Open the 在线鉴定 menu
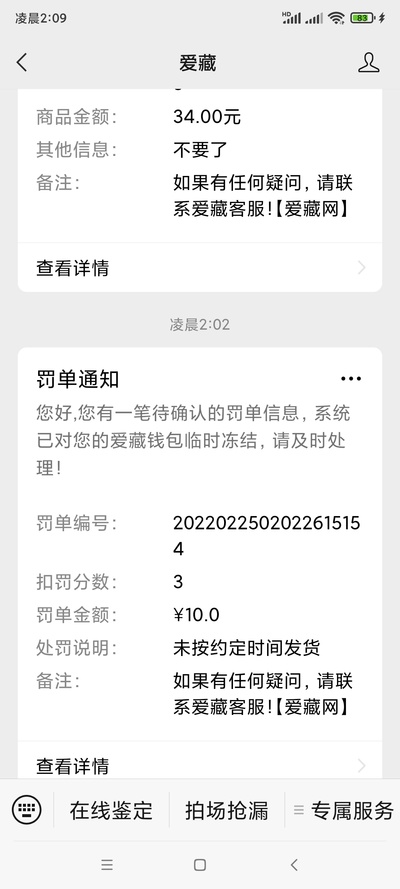 click(112, 810)
